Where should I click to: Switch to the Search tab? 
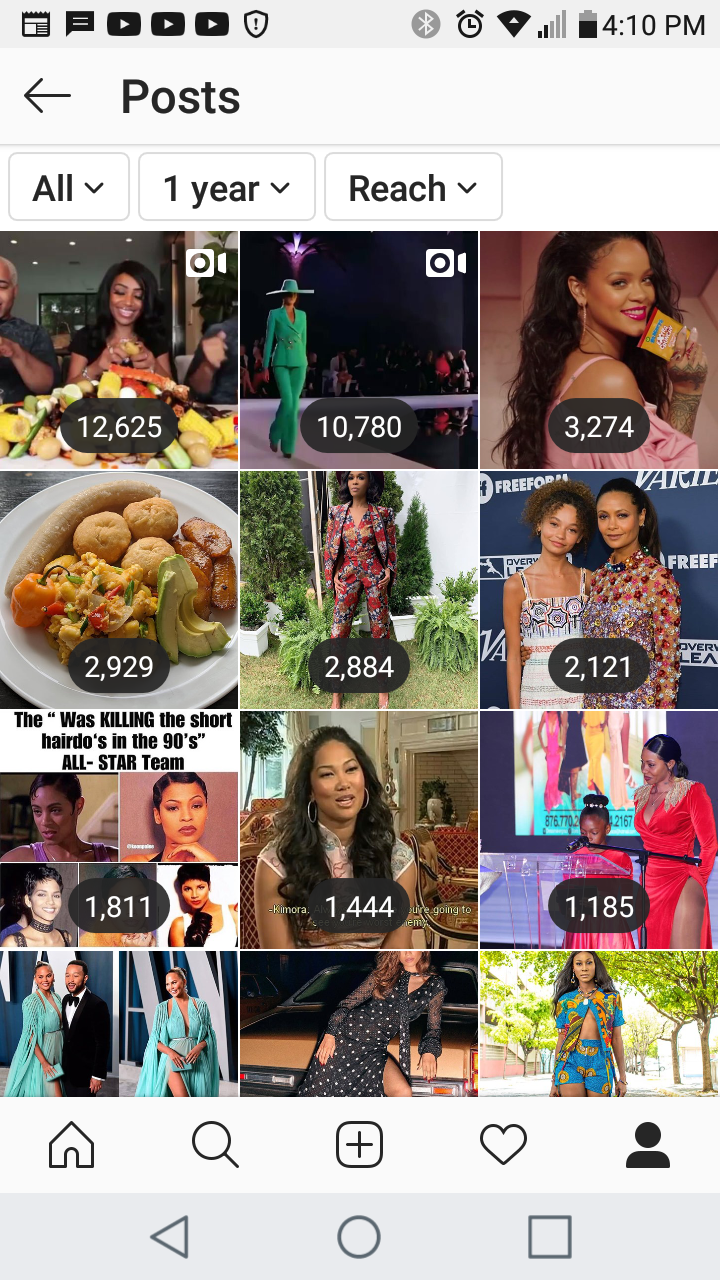pos(215,1145)
